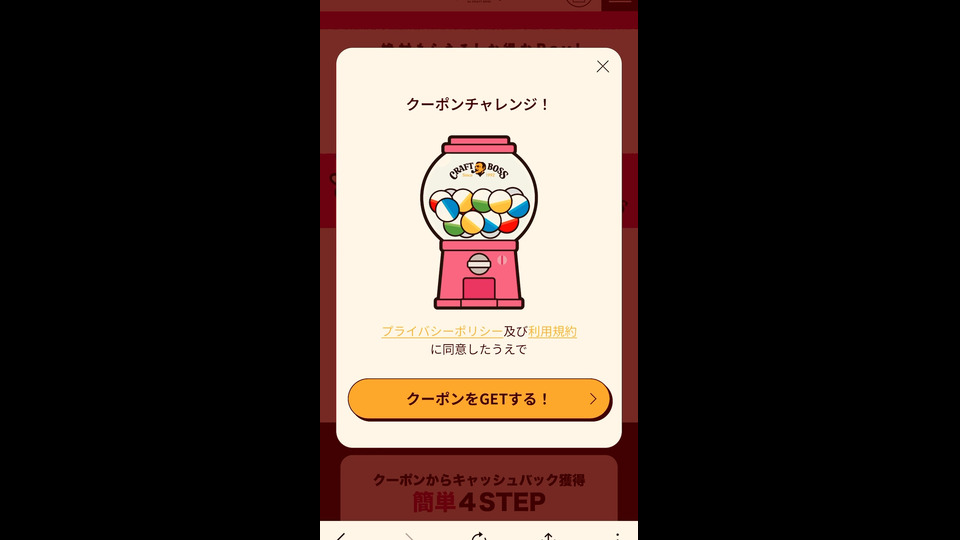Screen dimensions: 960x540
Task: Open the 利用規約 link
Action: 553,331
